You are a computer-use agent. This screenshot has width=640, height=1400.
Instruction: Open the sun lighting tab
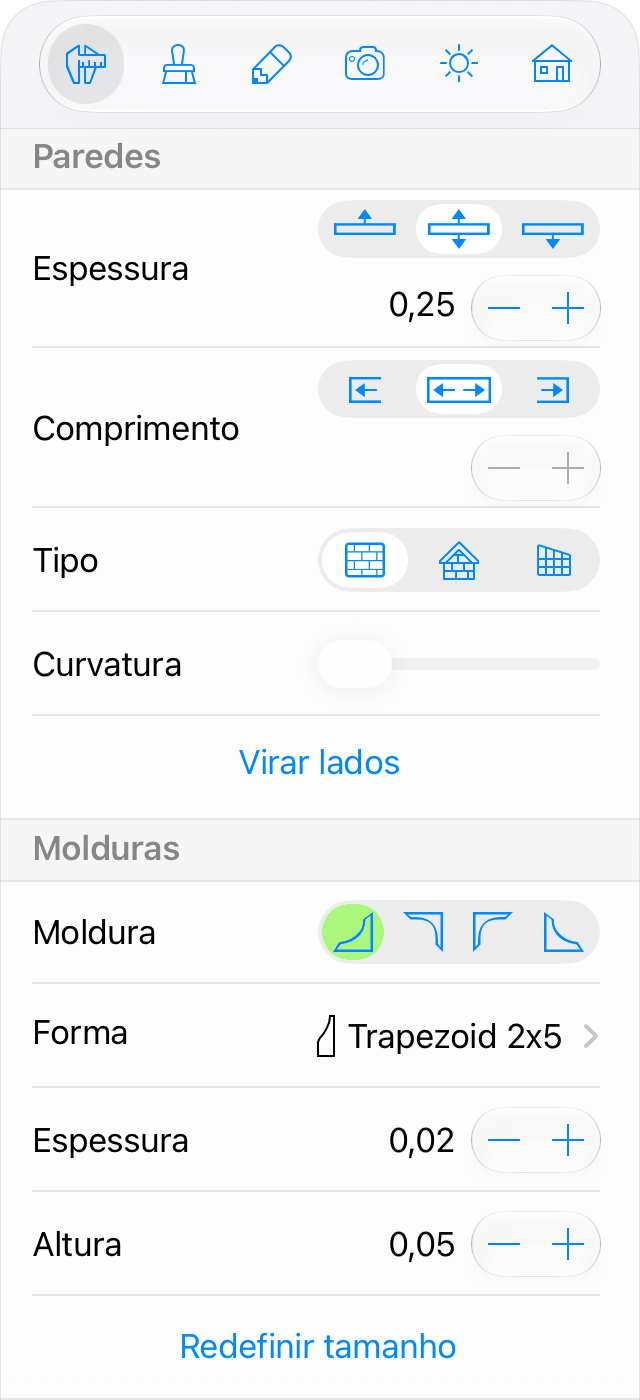(x=459, y=66)
